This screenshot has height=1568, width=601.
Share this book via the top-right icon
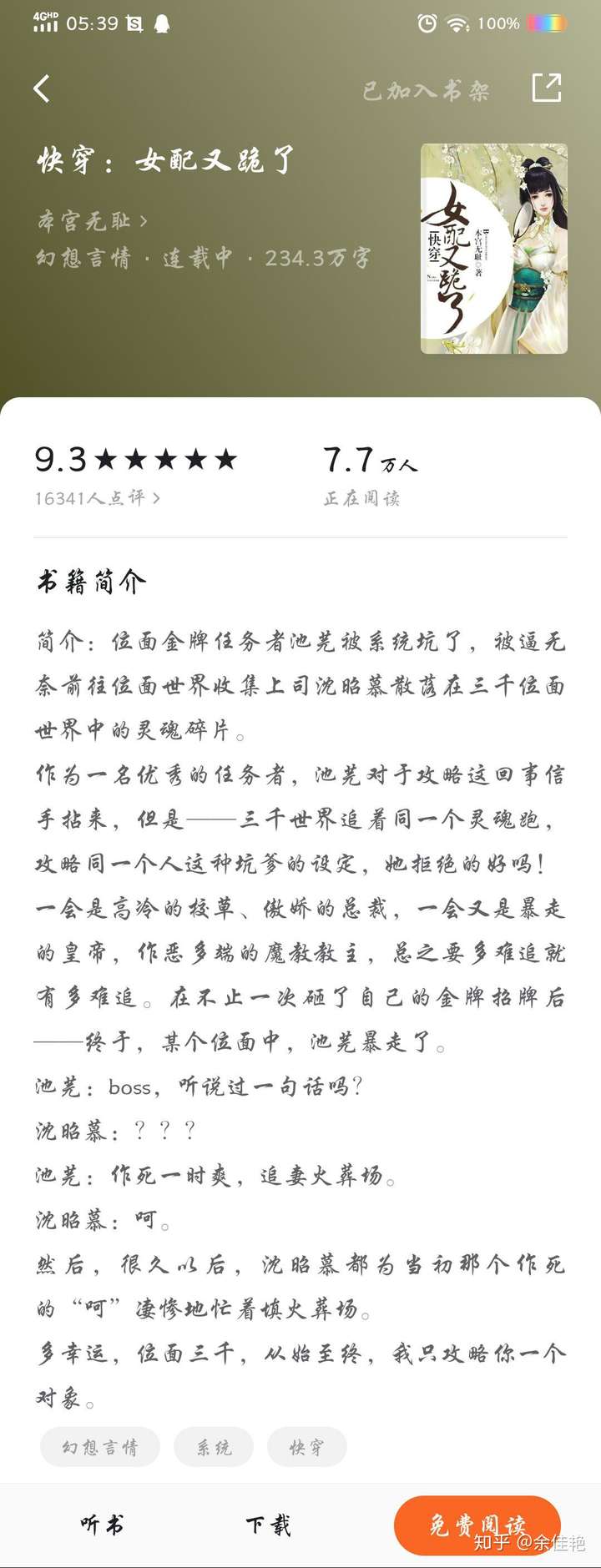[x=547, y=88]
